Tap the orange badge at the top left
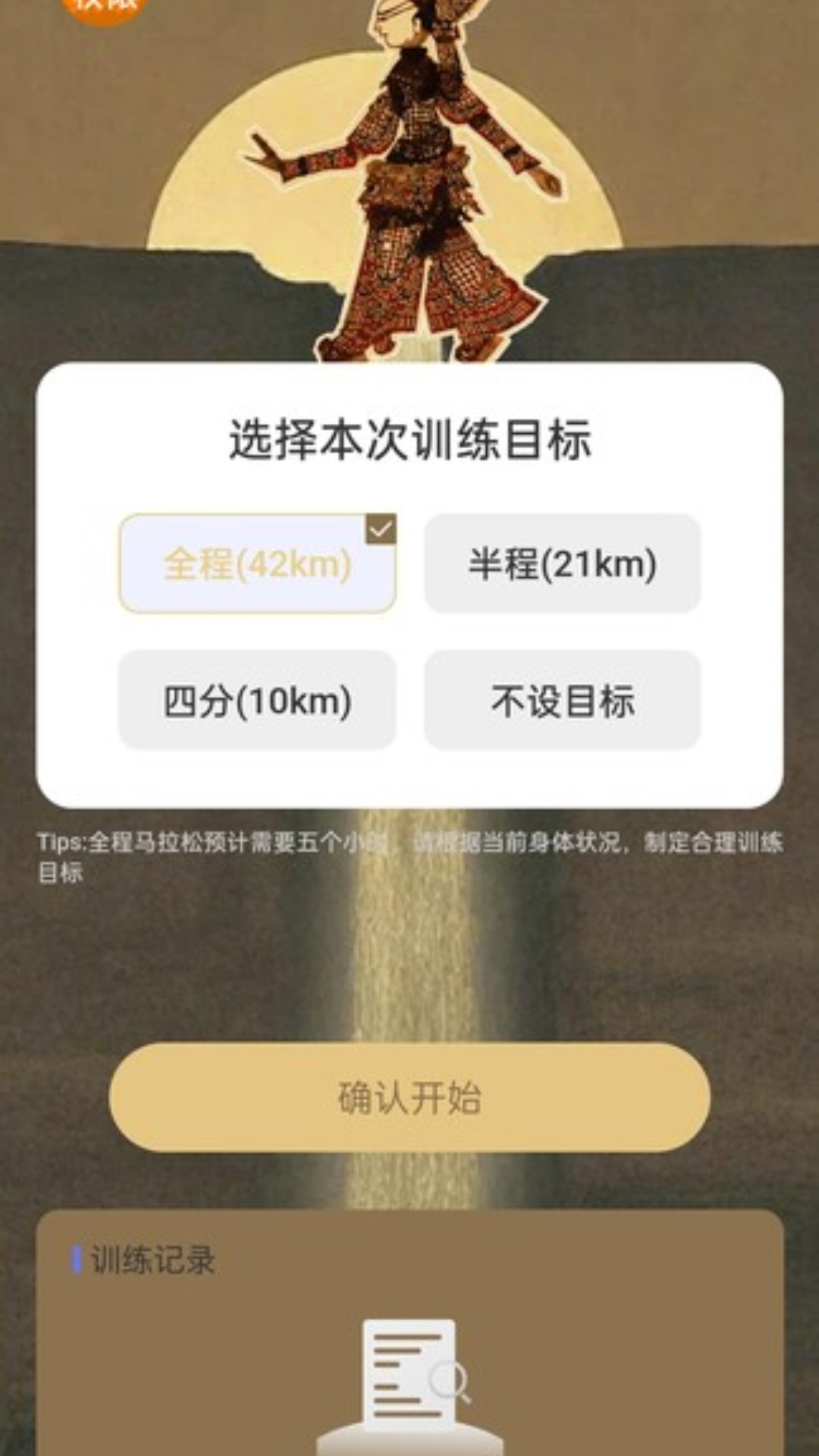 tap(102, 9)
